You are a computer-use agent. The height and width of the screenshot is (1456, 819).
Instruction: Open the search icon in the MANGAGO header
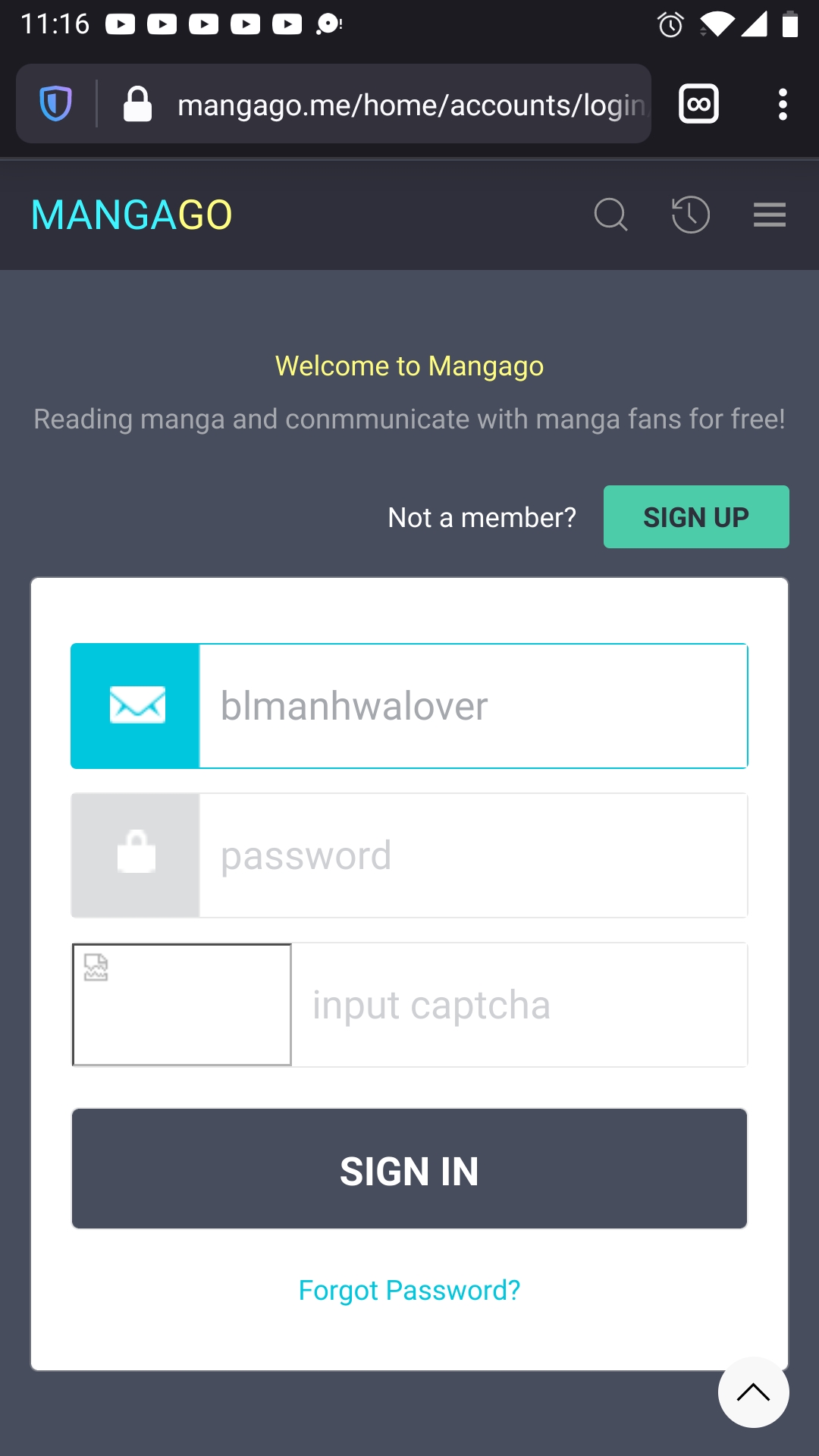[611, 215]
